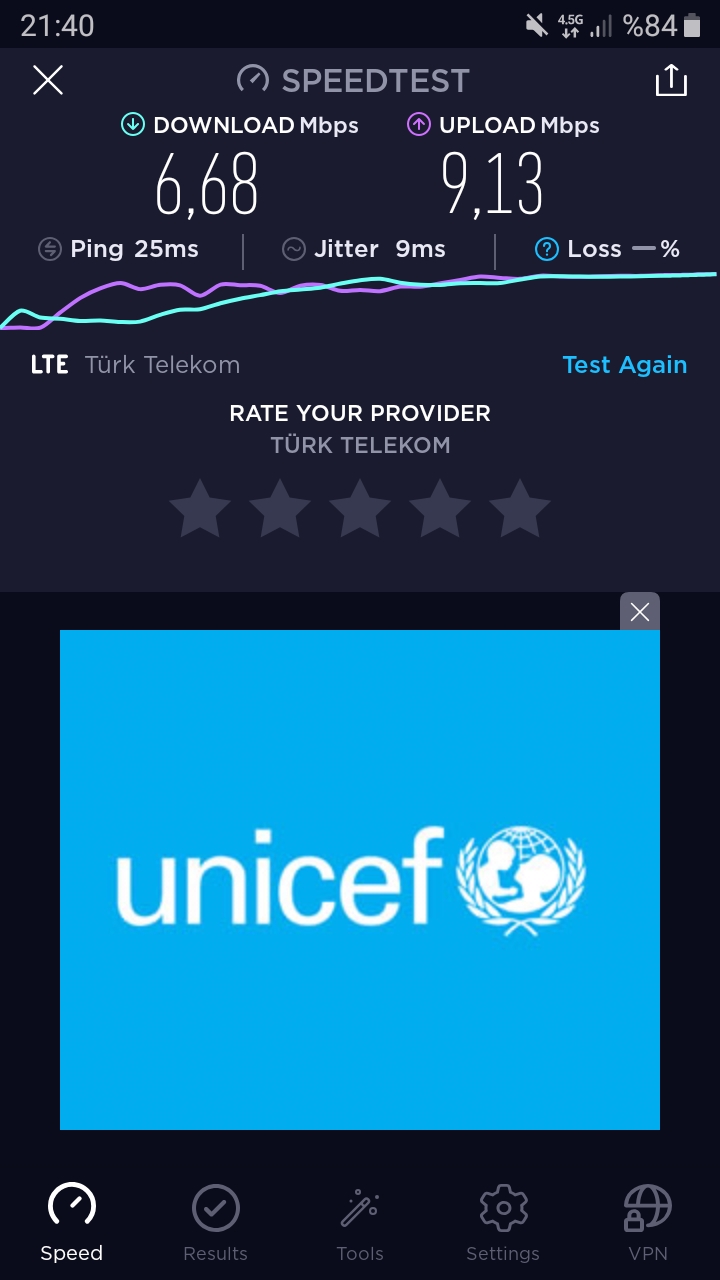The height and width of the screenshot is (1280, 720).
Task: Select the Speed tab
Action: [72, 1223]
